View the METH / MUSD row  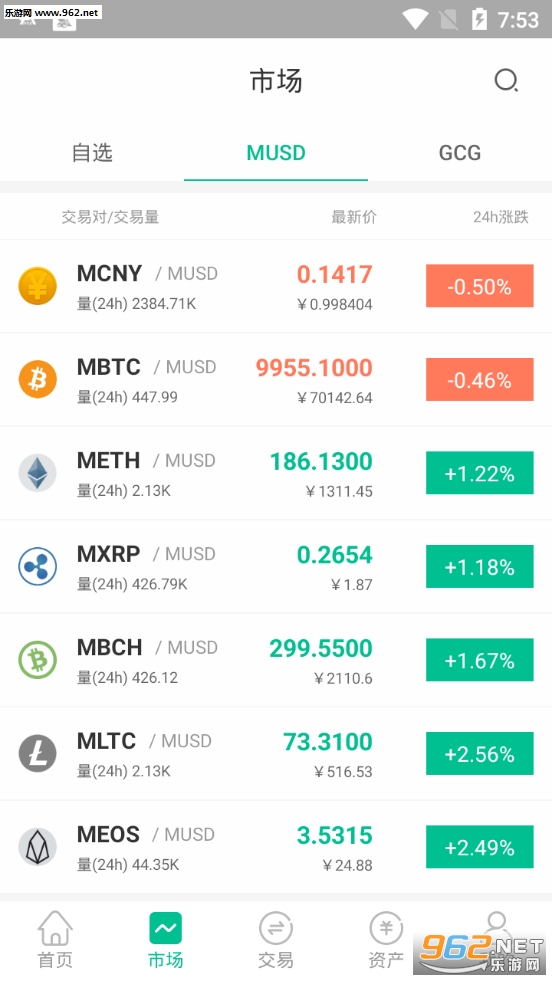pyautogui.click(x=276, y=473)
